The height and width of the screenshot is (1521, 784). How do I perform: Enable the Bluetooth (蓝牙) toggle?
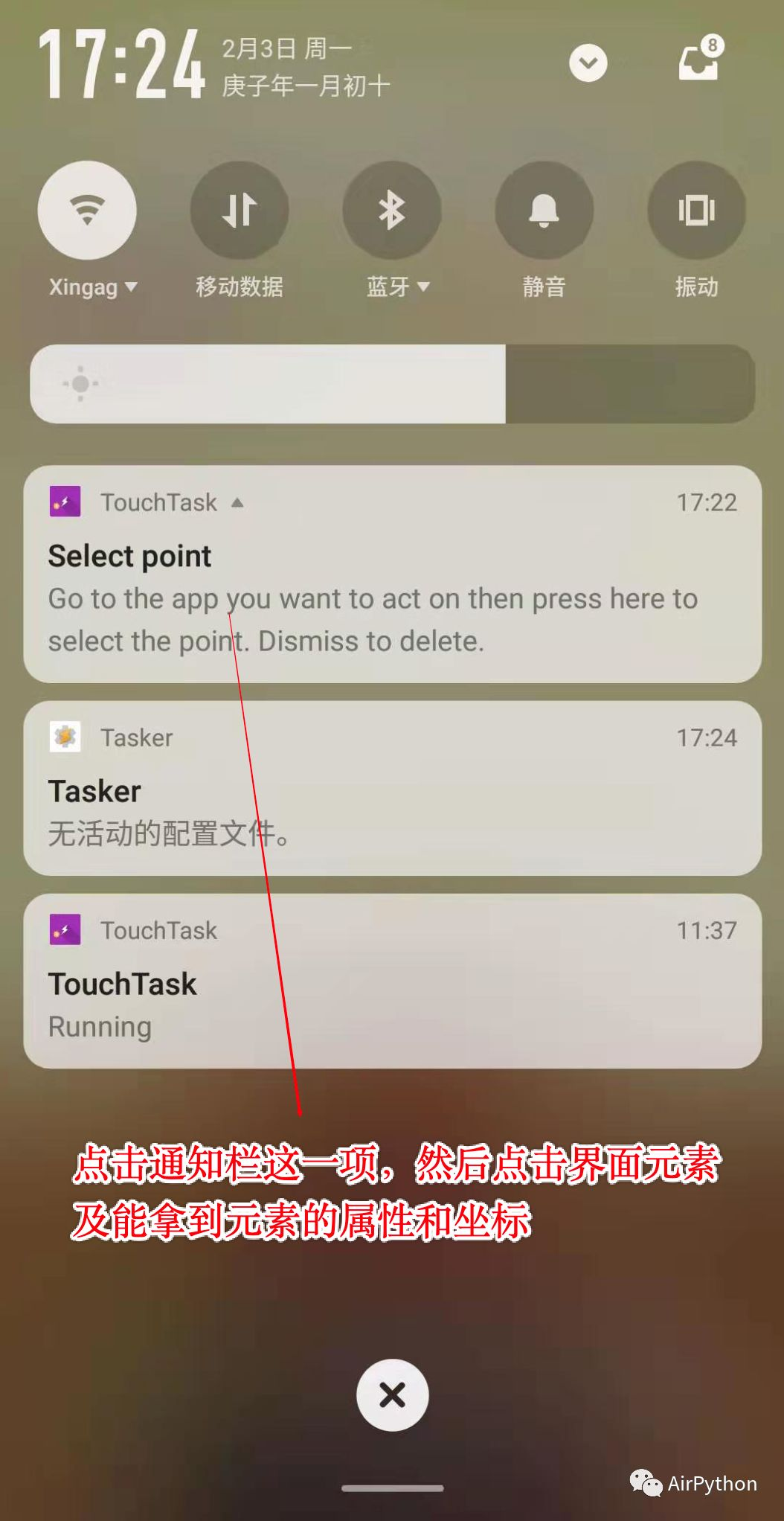coord(391,210)
